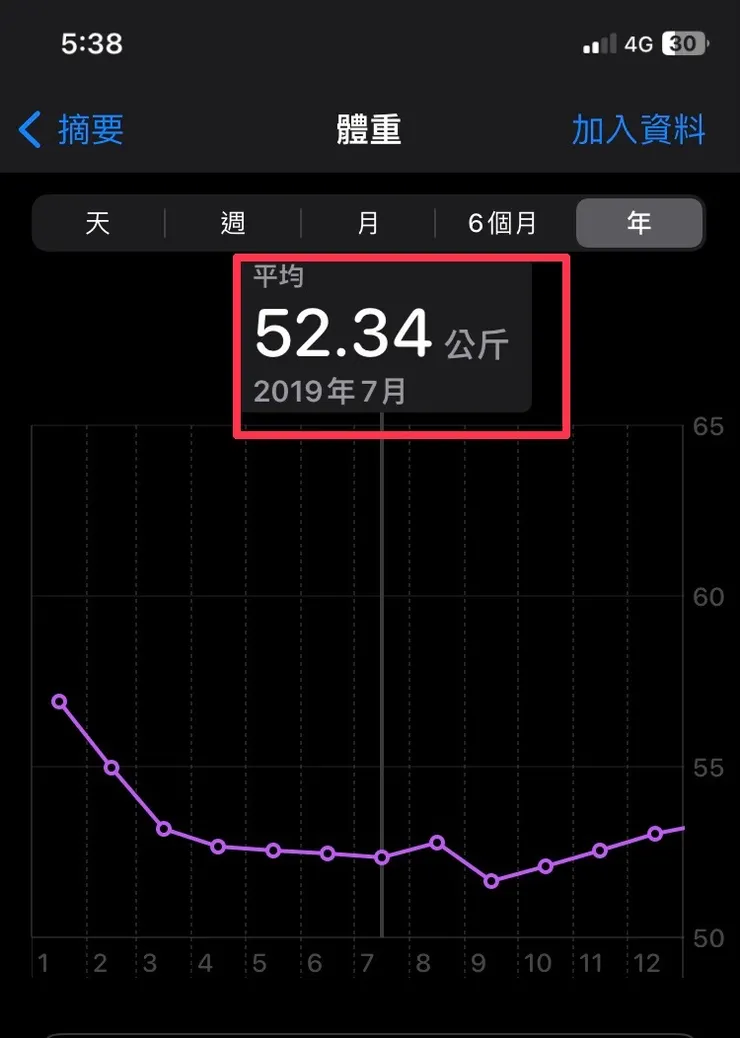The width and height of the screenshot is (740, 1038).
Task: Tap the 平均 52.34 公斤 tooltip card
Action: click(383, 333)
